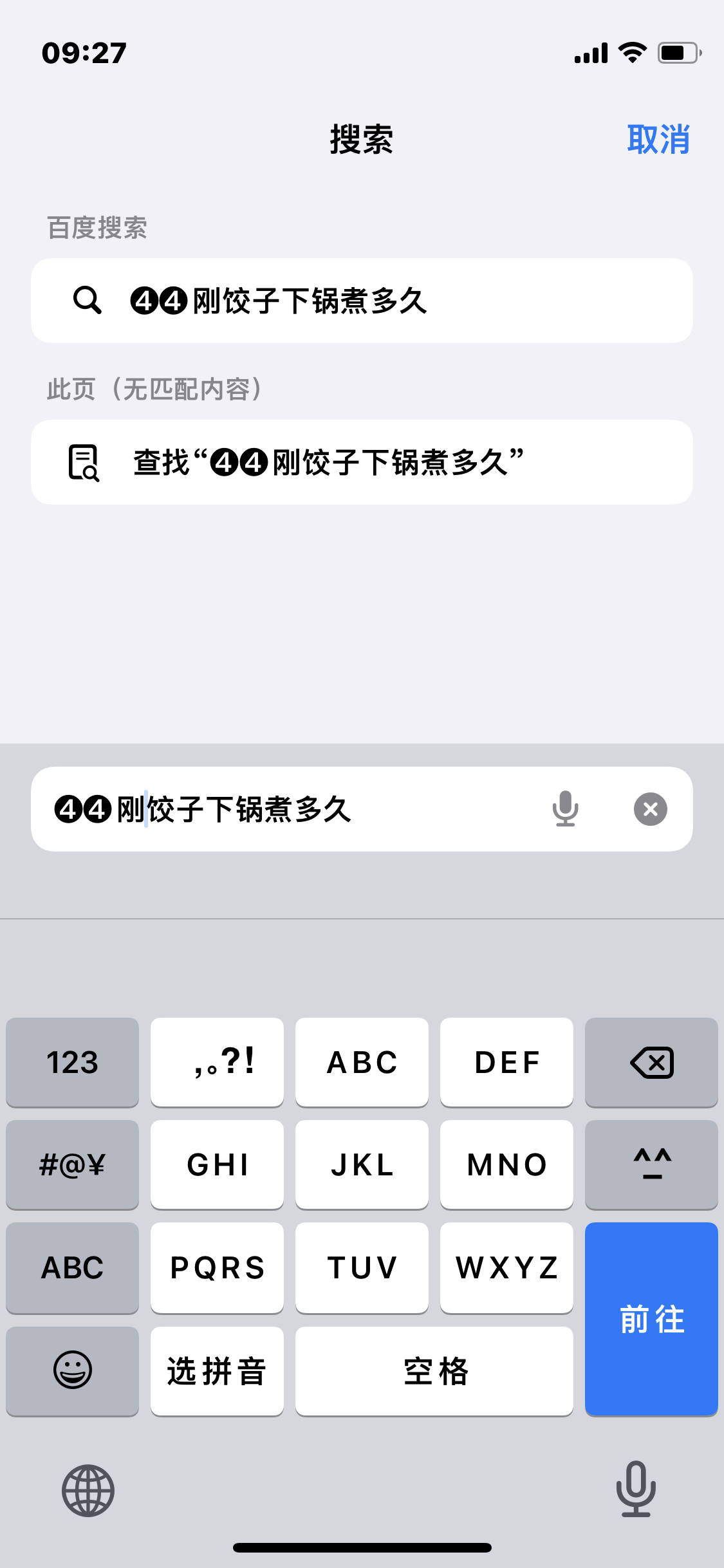The height and width of the screenshot is (1568, 724).
Task: Open the #@¥ symbols keyboard
Action: (72, 1164)
